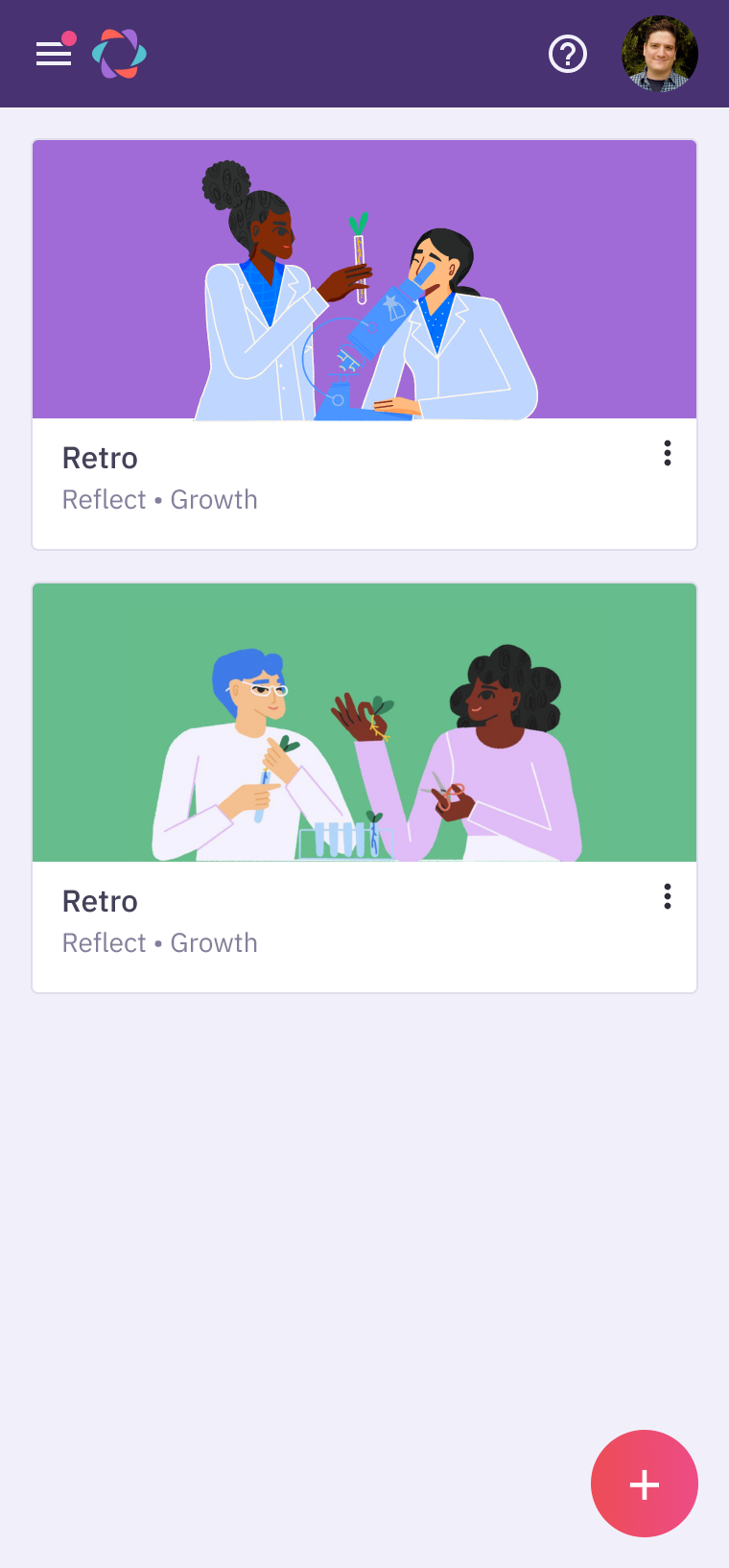Open the first Retro by its title
The image size is (729, 1568).
click(x=99, y=458)
